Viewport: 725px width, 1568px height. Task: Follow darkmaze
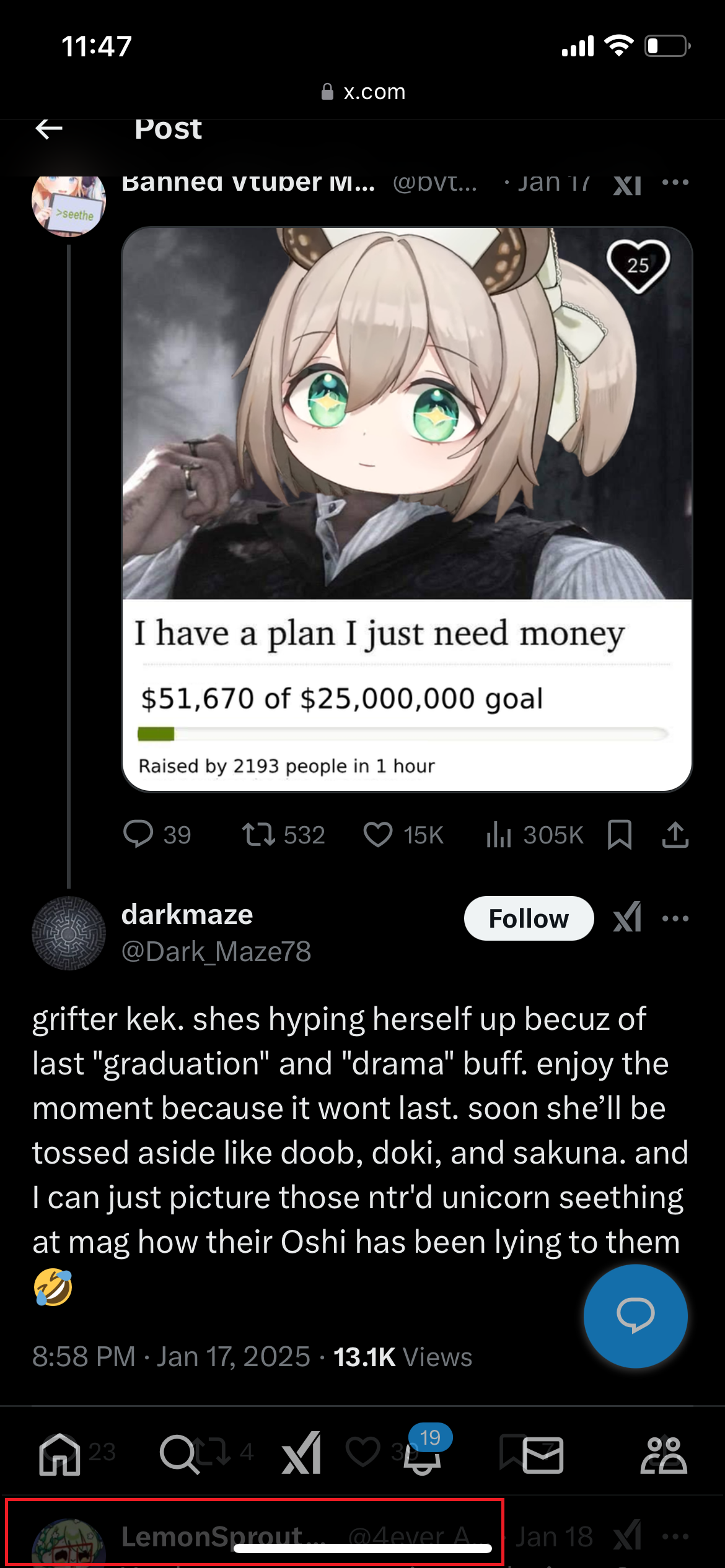click(528, 918)
